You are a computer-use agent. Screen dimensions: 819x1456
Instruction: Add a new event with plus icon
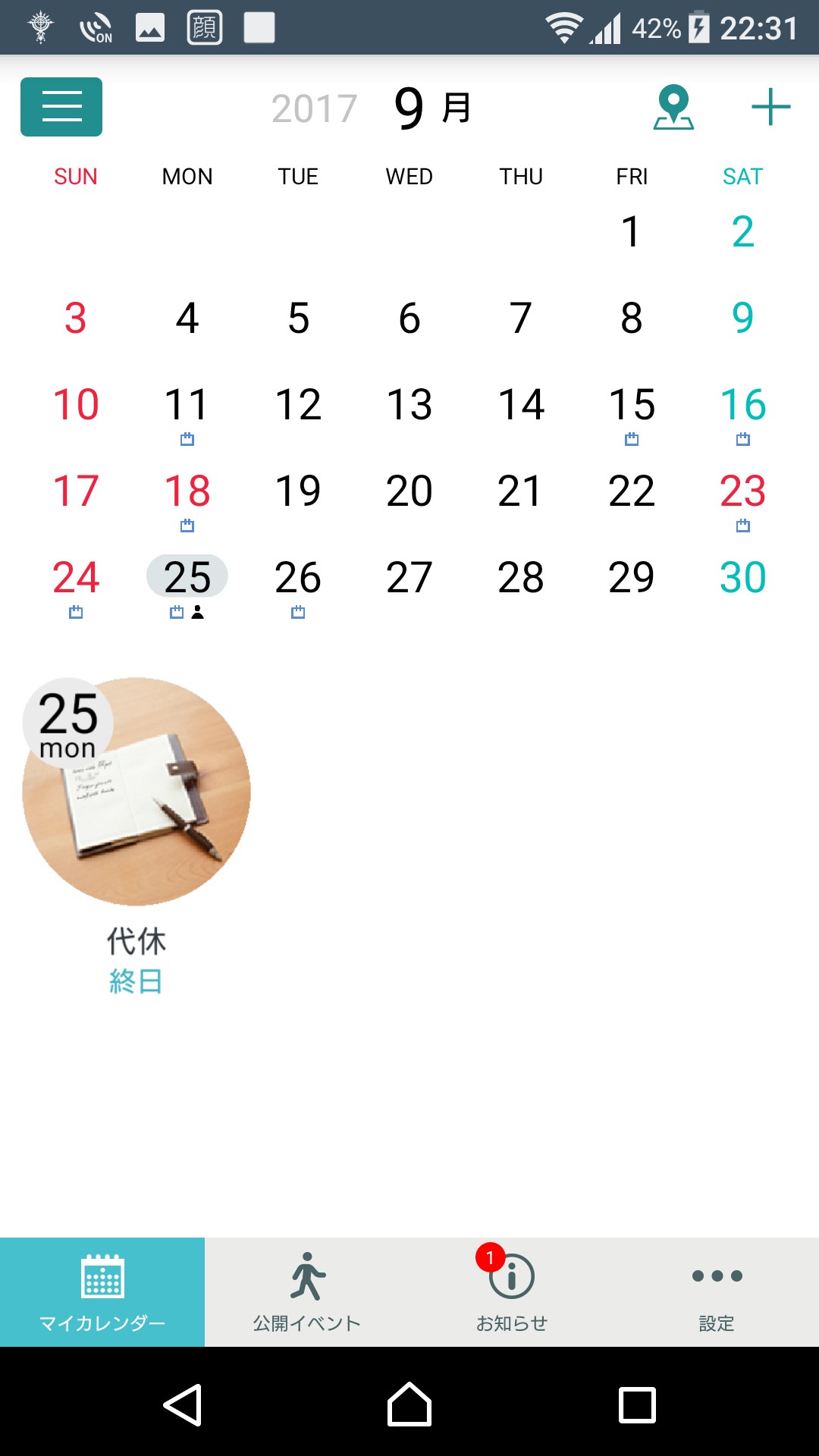[771, 107]
